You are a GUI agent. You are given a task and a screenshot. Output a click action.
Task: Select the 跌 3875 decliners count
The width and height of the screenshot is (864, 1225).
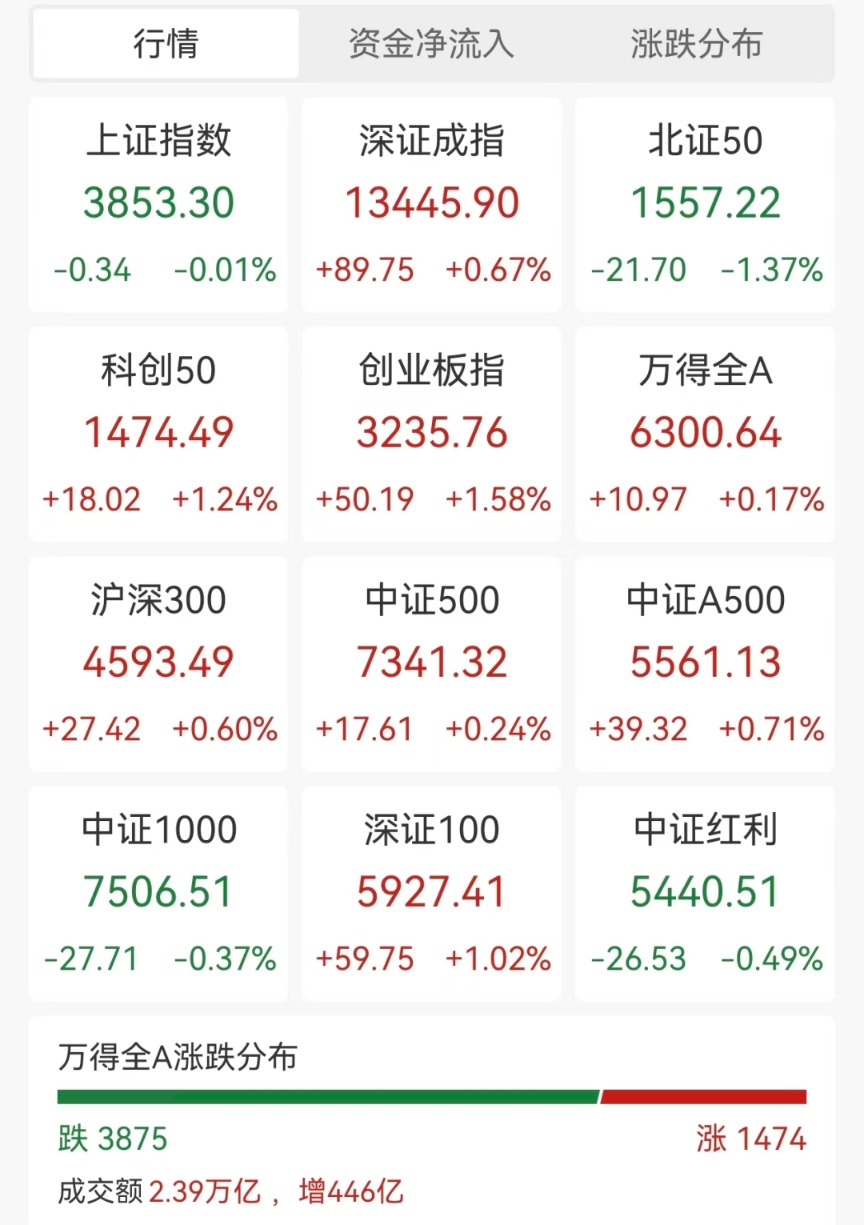pos(112,1139)
